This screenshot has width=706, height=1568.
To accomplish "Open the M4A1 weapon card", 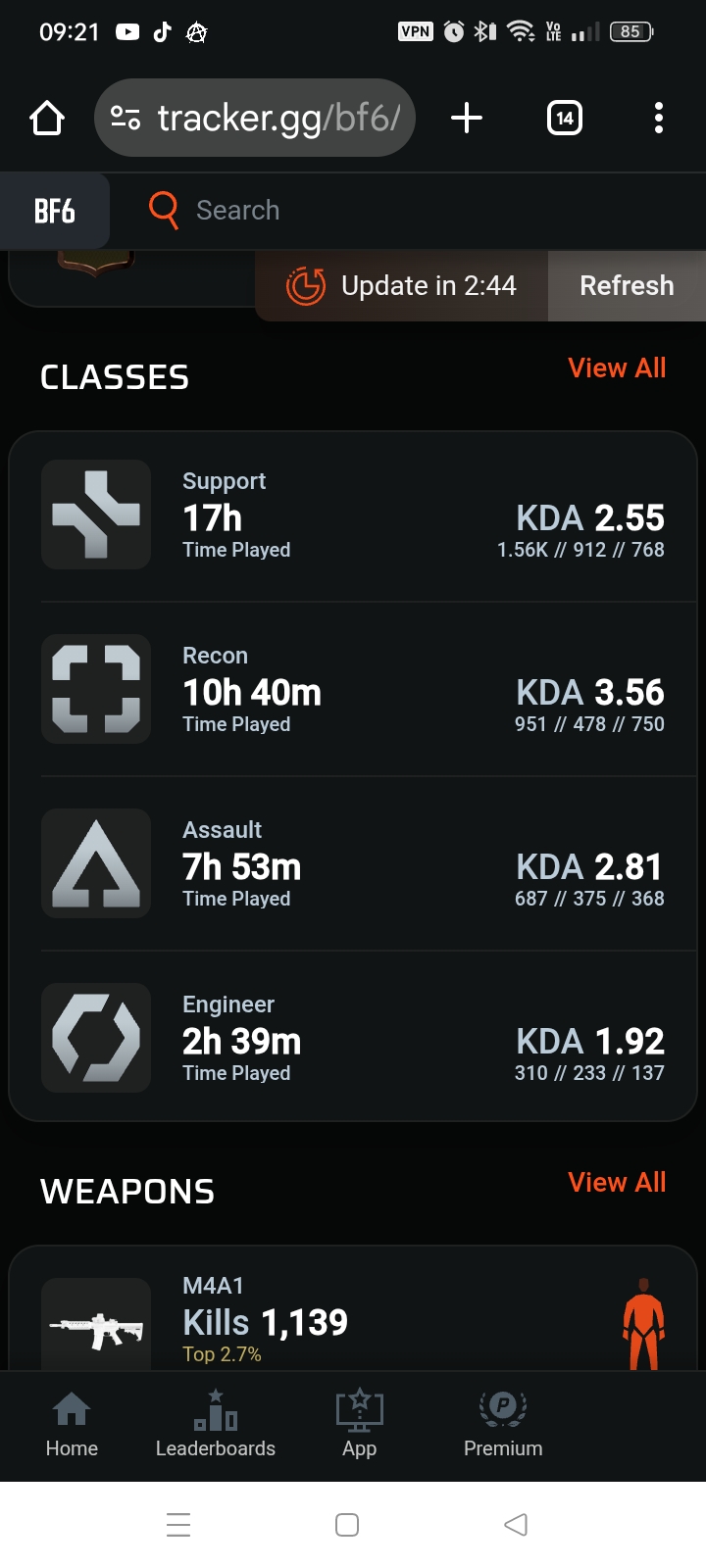I will [x=353, y=1318].
